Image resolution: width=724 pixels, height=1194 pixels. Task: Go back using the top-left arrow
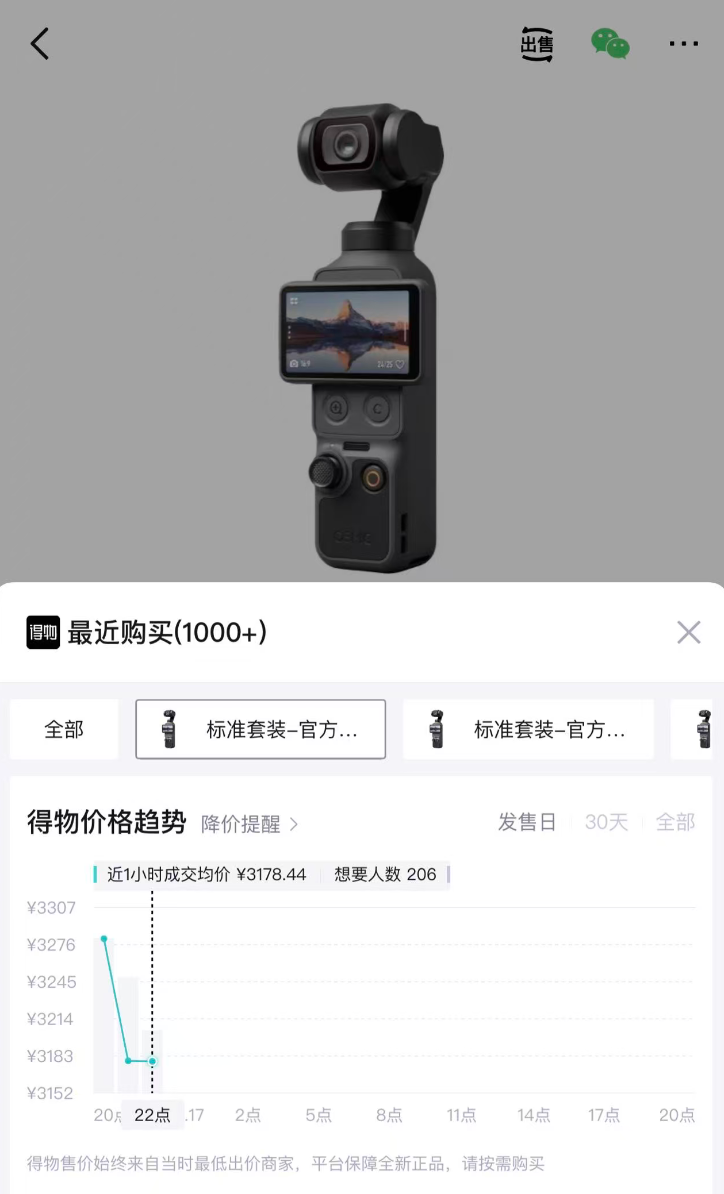click(x=40, y=44)
